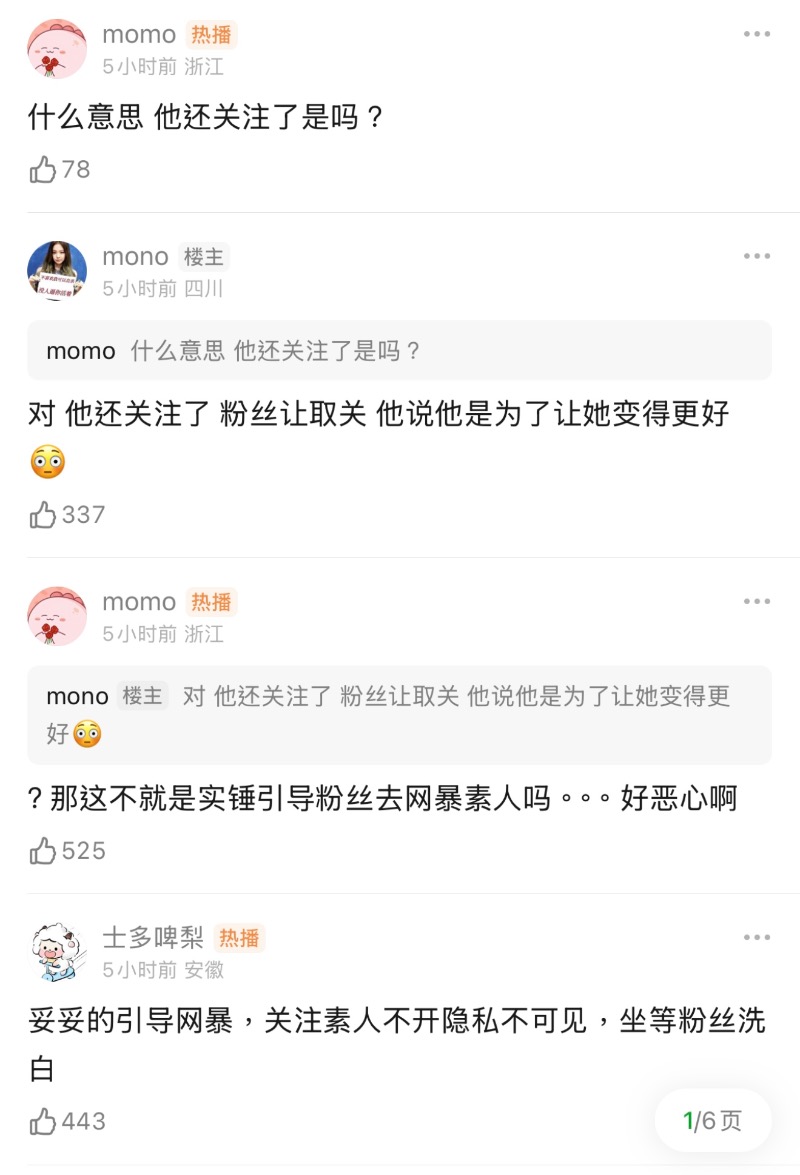
Task: Open the username 士多啤梨
Action: point(153,938)
